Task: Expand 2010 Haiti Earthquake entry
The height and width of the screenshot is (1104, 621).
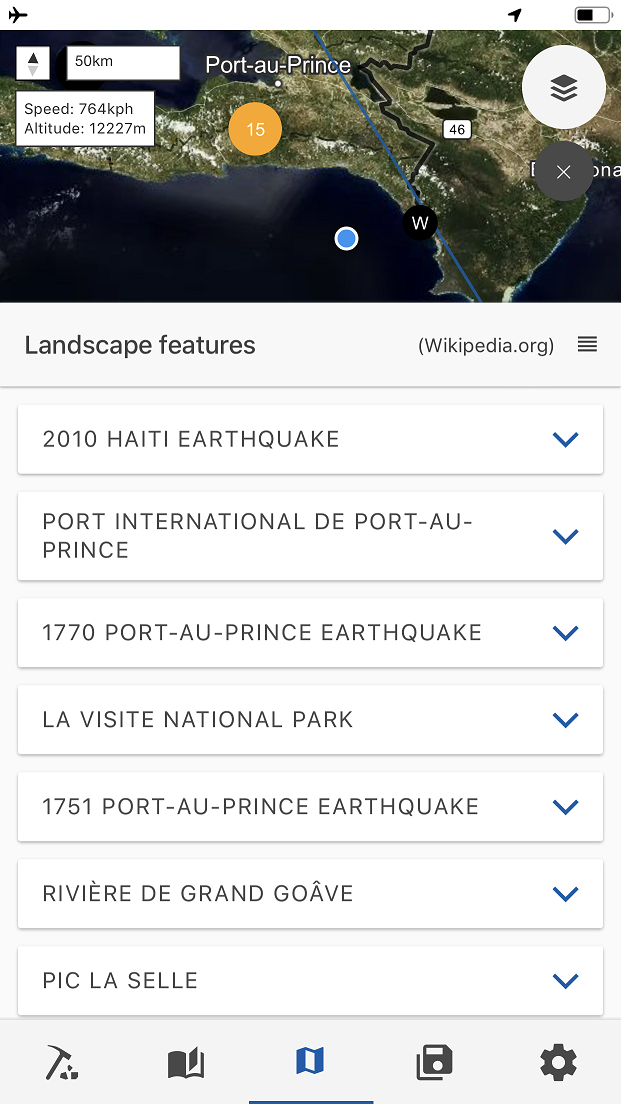Action: 310,439
